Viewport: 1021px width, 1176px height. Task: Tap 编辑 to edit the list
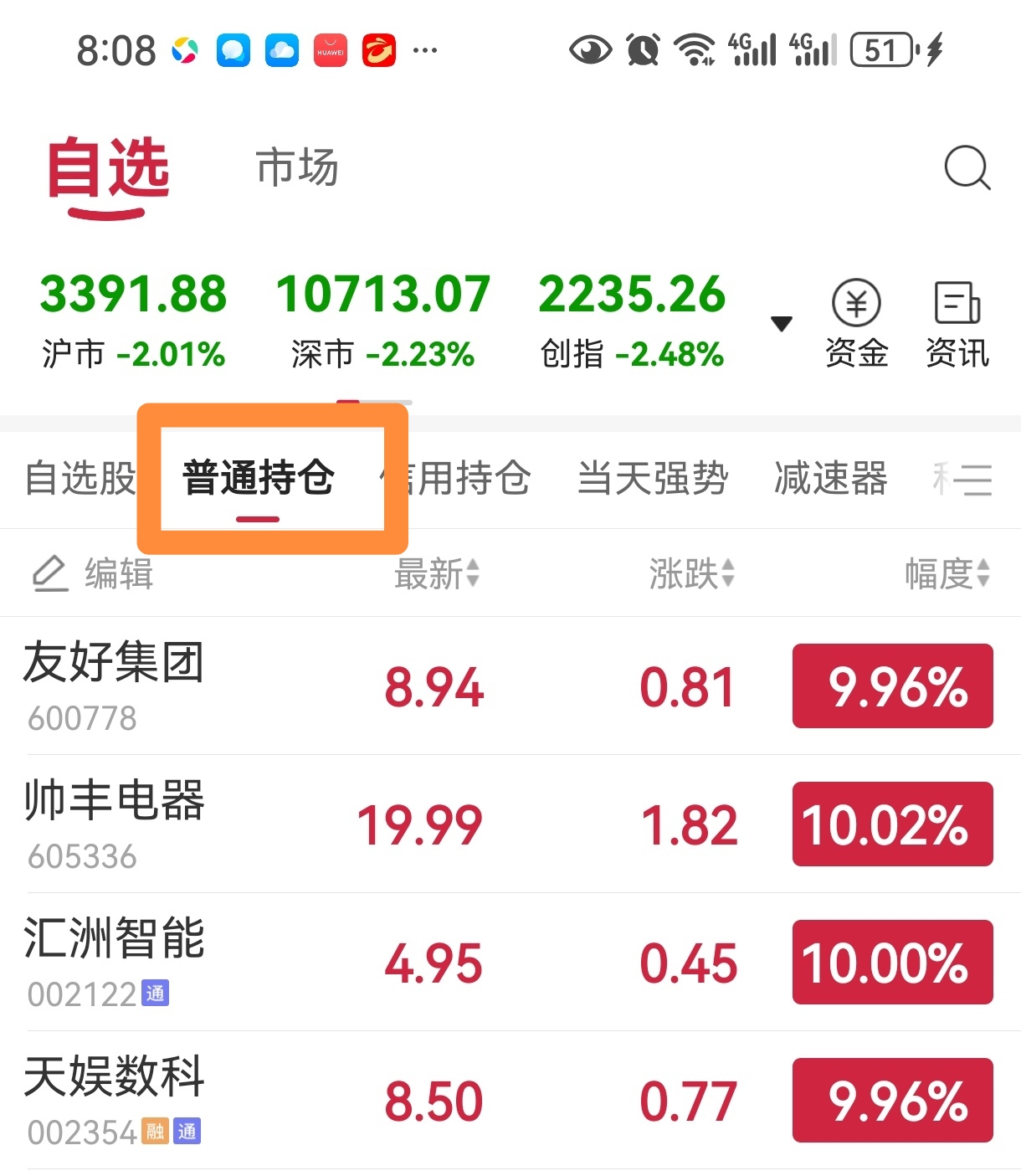tap(94, 574)
